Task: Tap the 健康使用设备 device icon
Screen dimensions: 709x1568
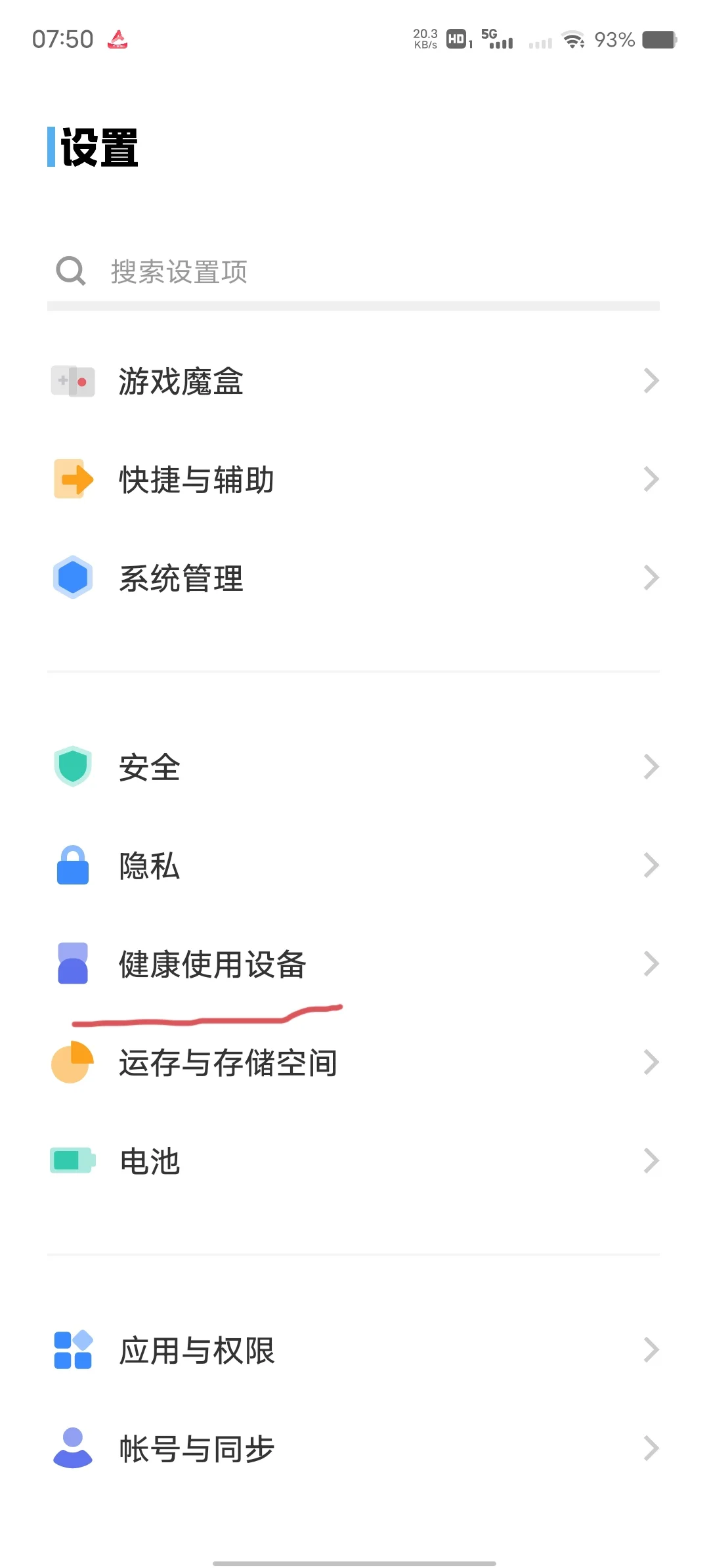Action: 72,964
